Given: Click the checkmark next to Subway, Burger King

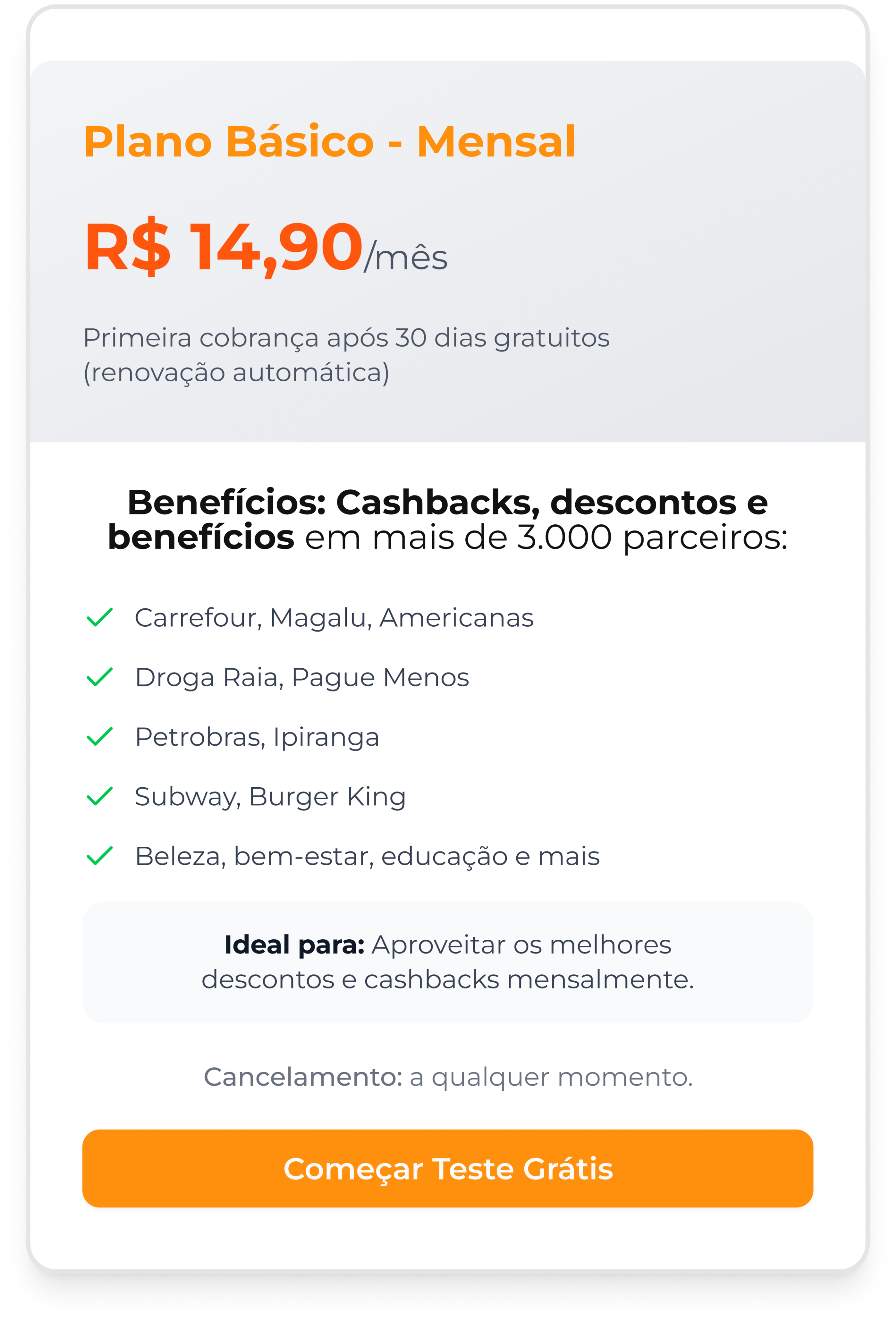Looking at the screenshot, I should coord(99,796).
